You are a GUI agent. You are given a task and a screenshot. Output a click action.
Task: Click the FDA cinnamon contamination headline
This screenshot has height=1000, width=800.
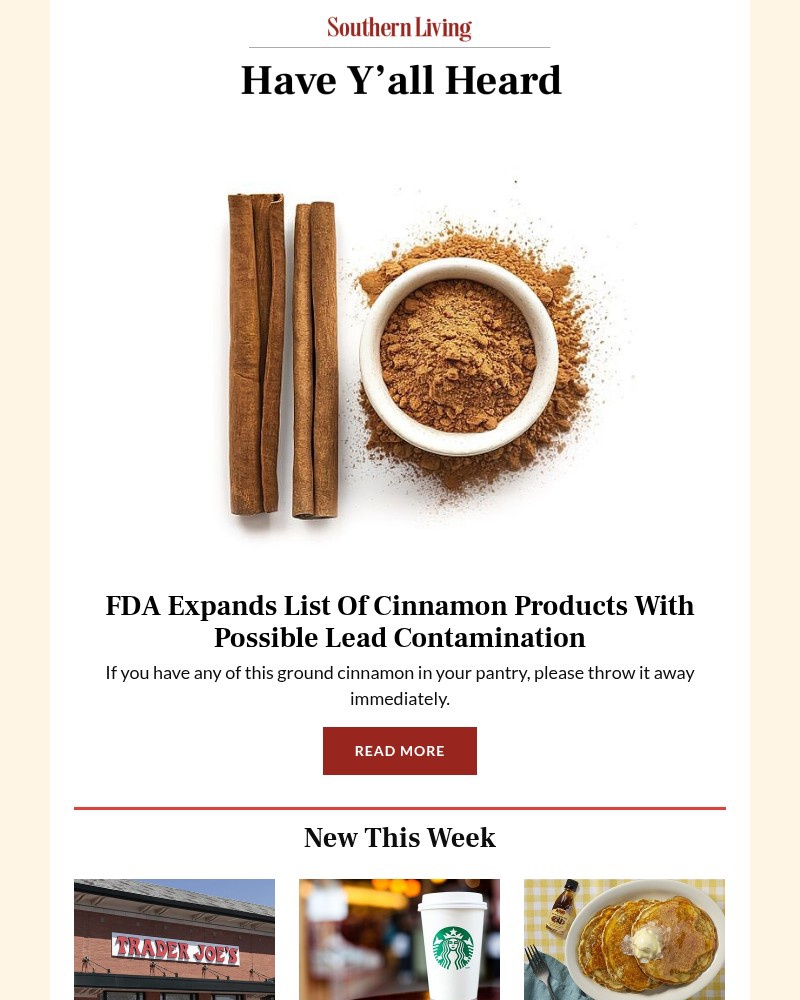[x=399, y=621]
